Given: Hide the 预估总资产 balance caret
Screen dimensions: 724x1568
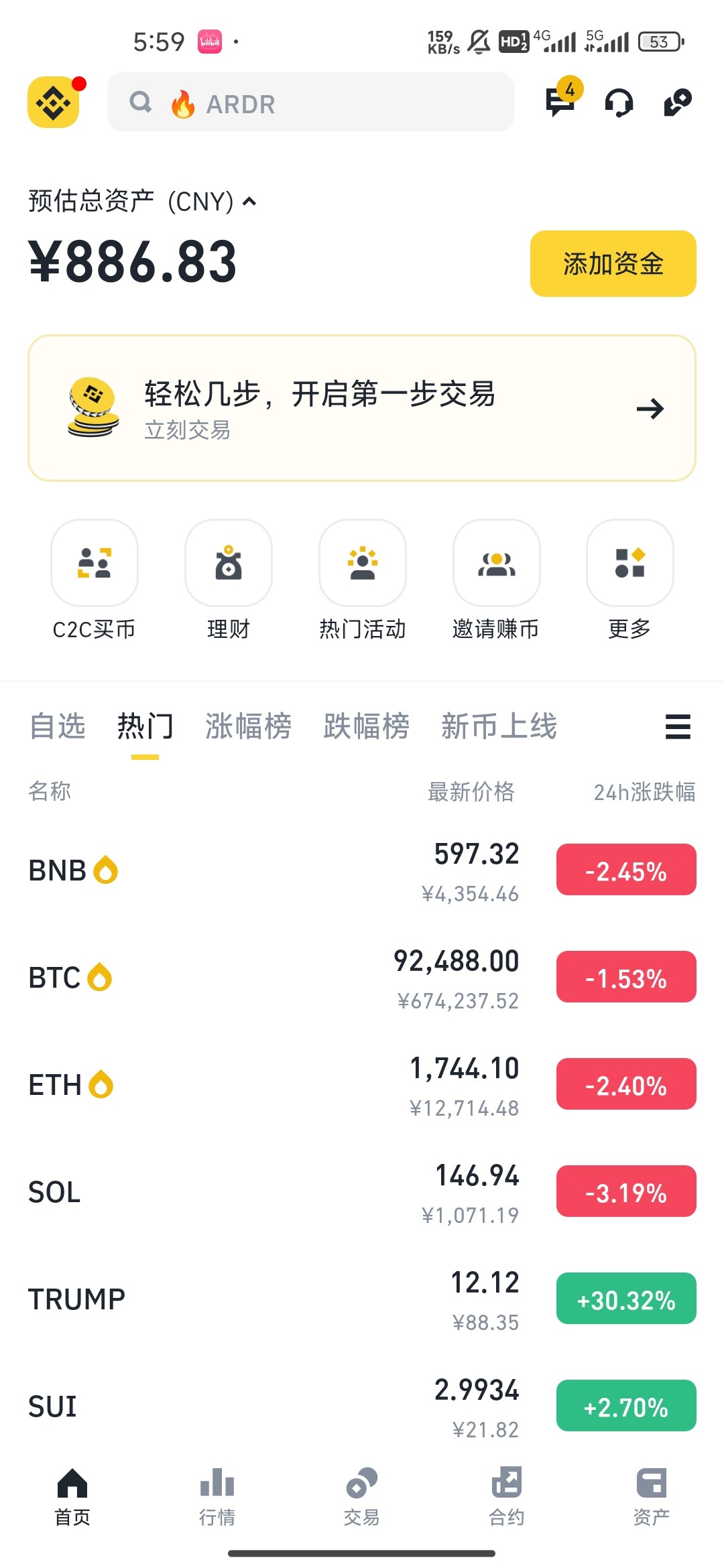Looking at the screenshot, I should (x=249, y=201).
